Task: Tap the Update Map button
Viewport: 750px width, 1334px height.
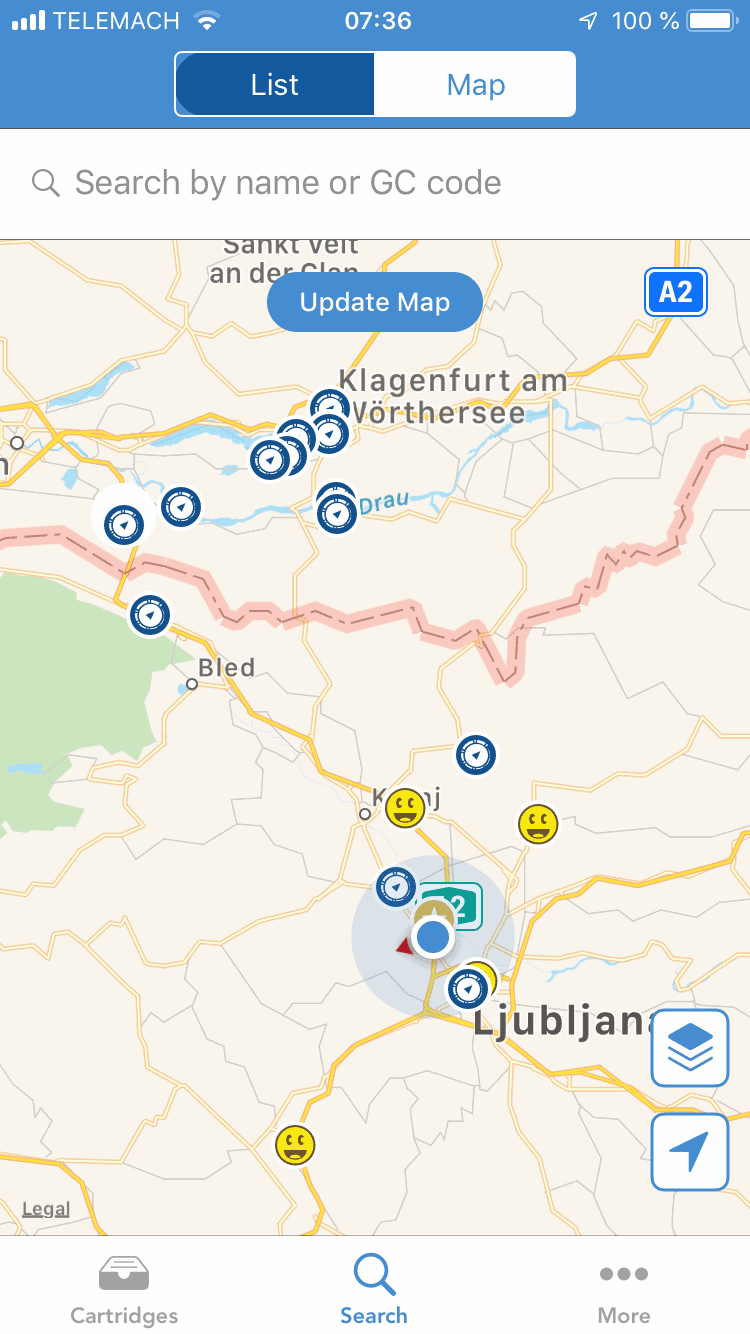Action: [x=375, y=302]
